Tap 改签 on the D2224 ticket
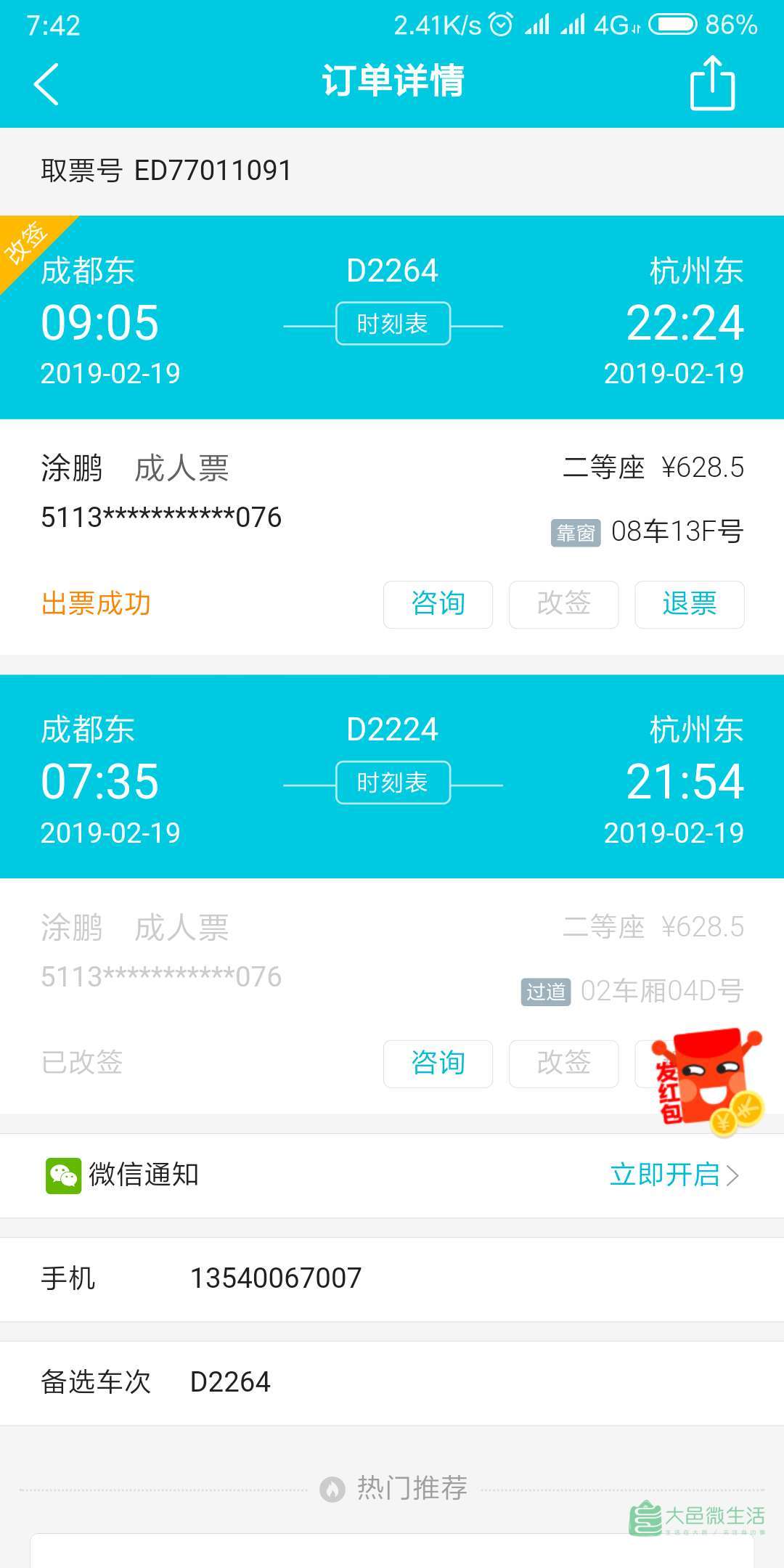Viewport: 784px width, 1568px height. (563, 1063)
